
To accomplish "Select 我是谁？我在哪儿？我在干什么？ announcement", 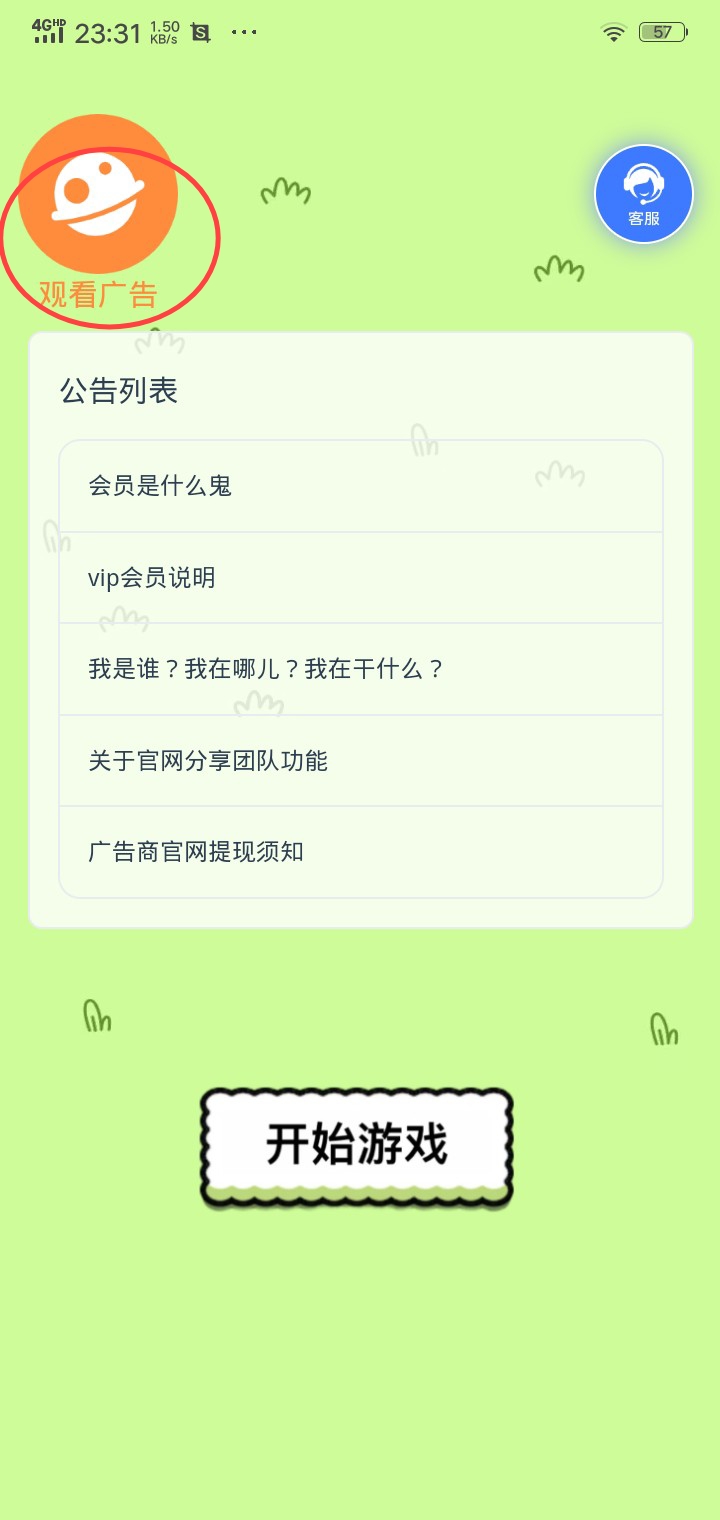I will tap(266, 668).
